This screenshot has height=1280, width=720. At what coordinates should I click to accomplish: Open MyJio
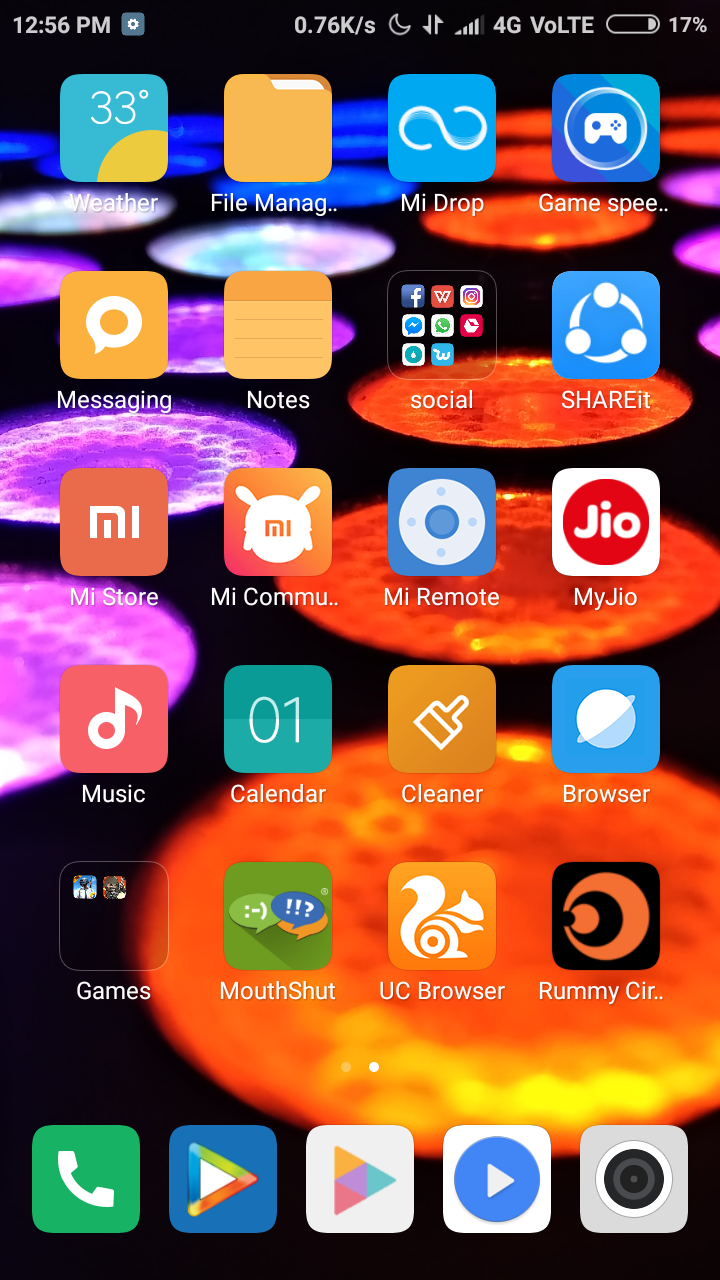point(605,522)
